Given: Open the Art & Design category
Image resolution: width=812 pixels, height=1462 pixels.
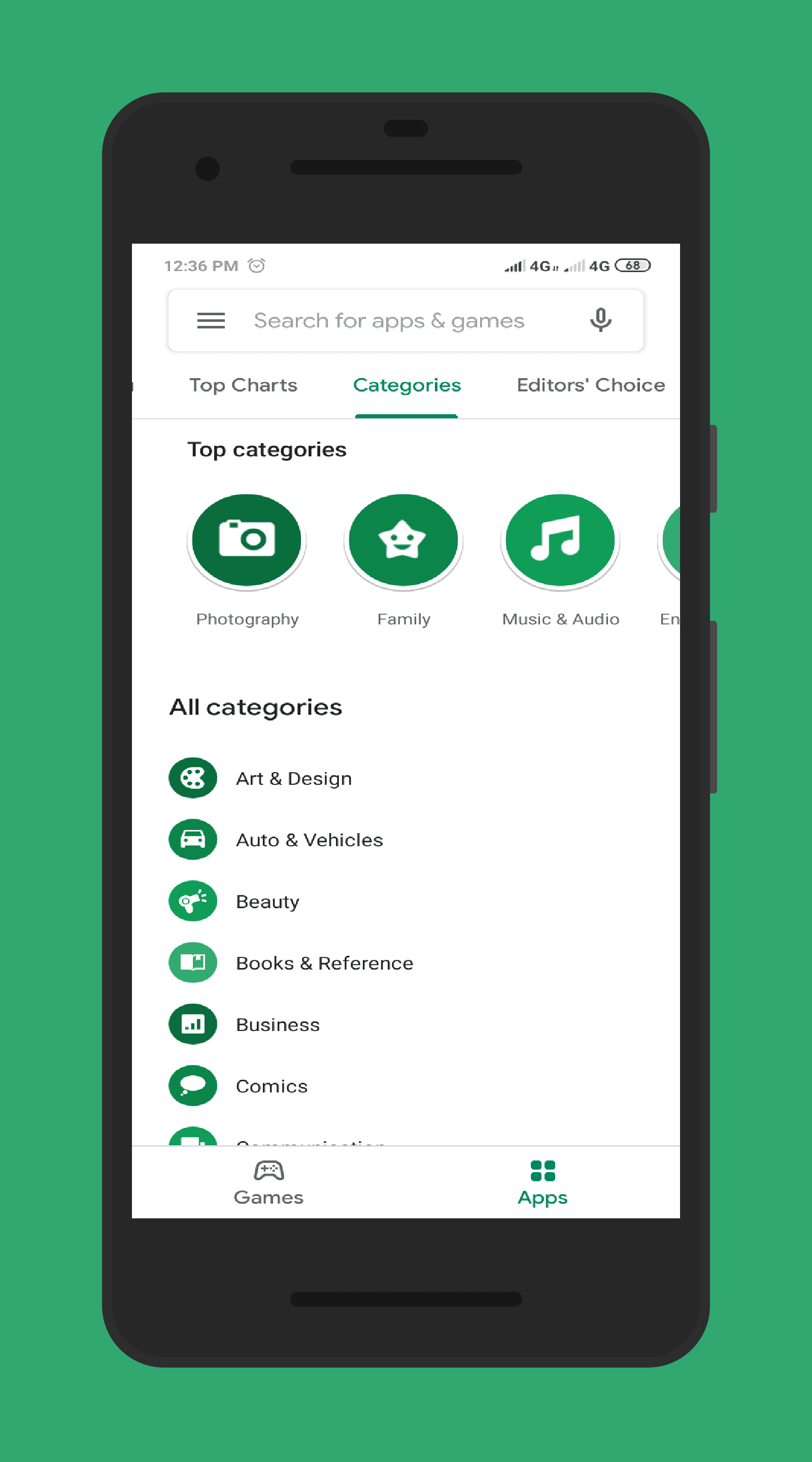Looking at the screenshot, I should click(x=405, y=778).
